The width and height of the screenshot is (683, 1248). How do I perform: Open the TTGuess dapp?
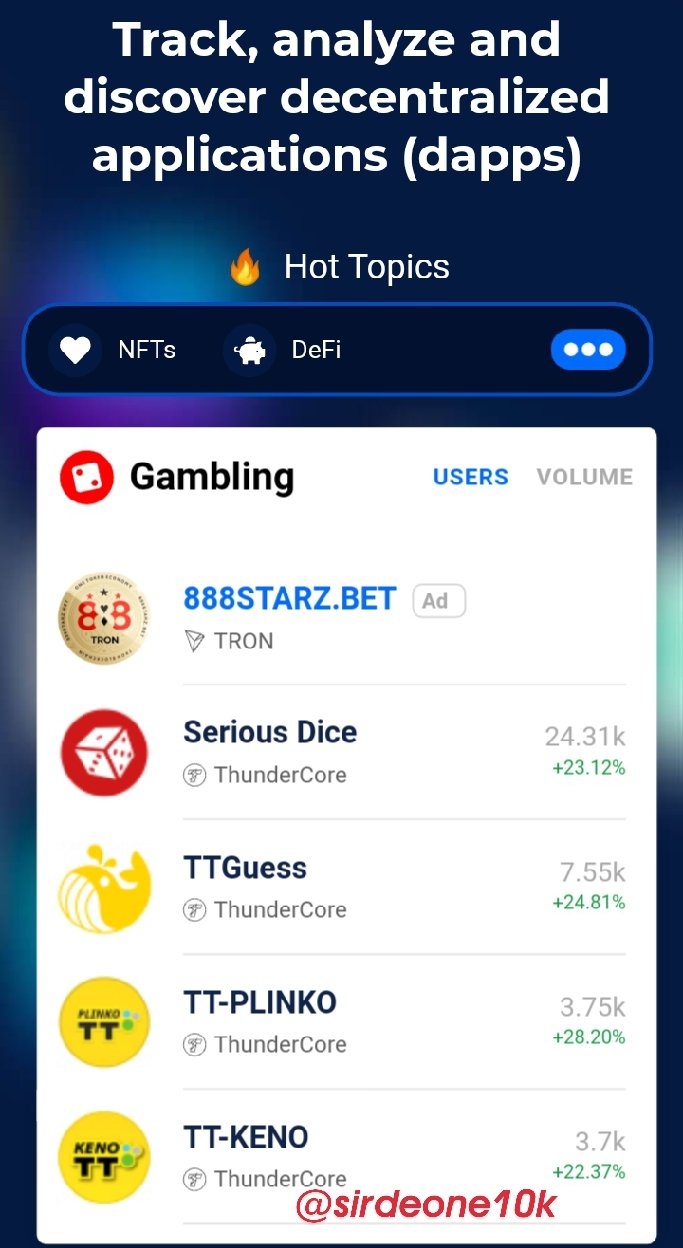point(245,867)
